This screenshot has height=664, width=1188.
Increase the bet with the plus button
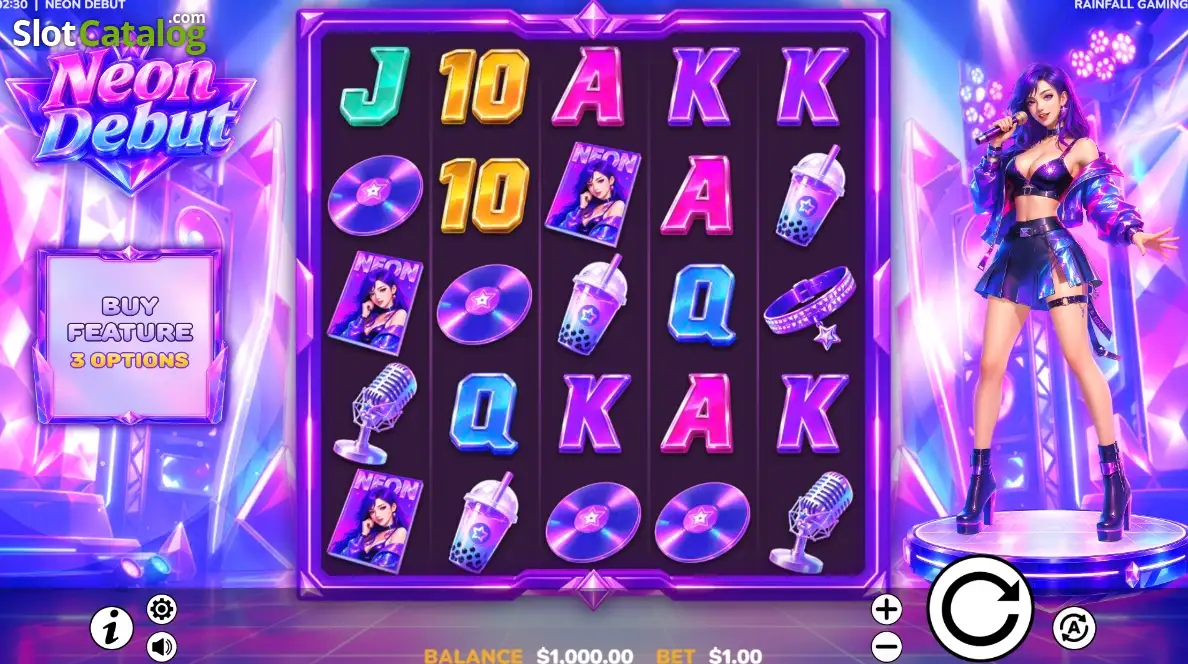pos(886,609)
